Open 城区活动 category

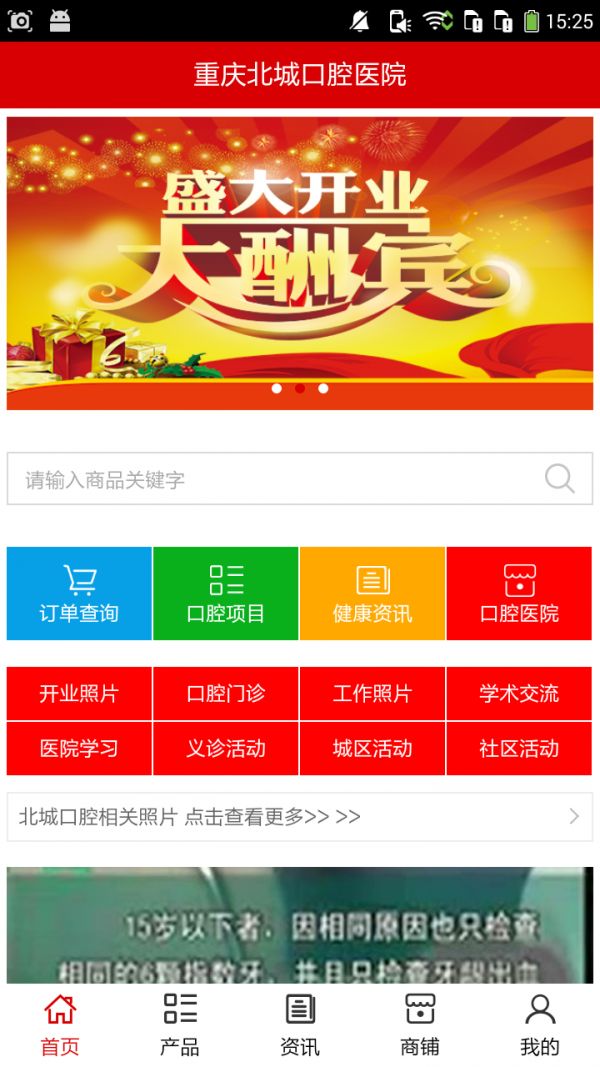tap(372, 749)
